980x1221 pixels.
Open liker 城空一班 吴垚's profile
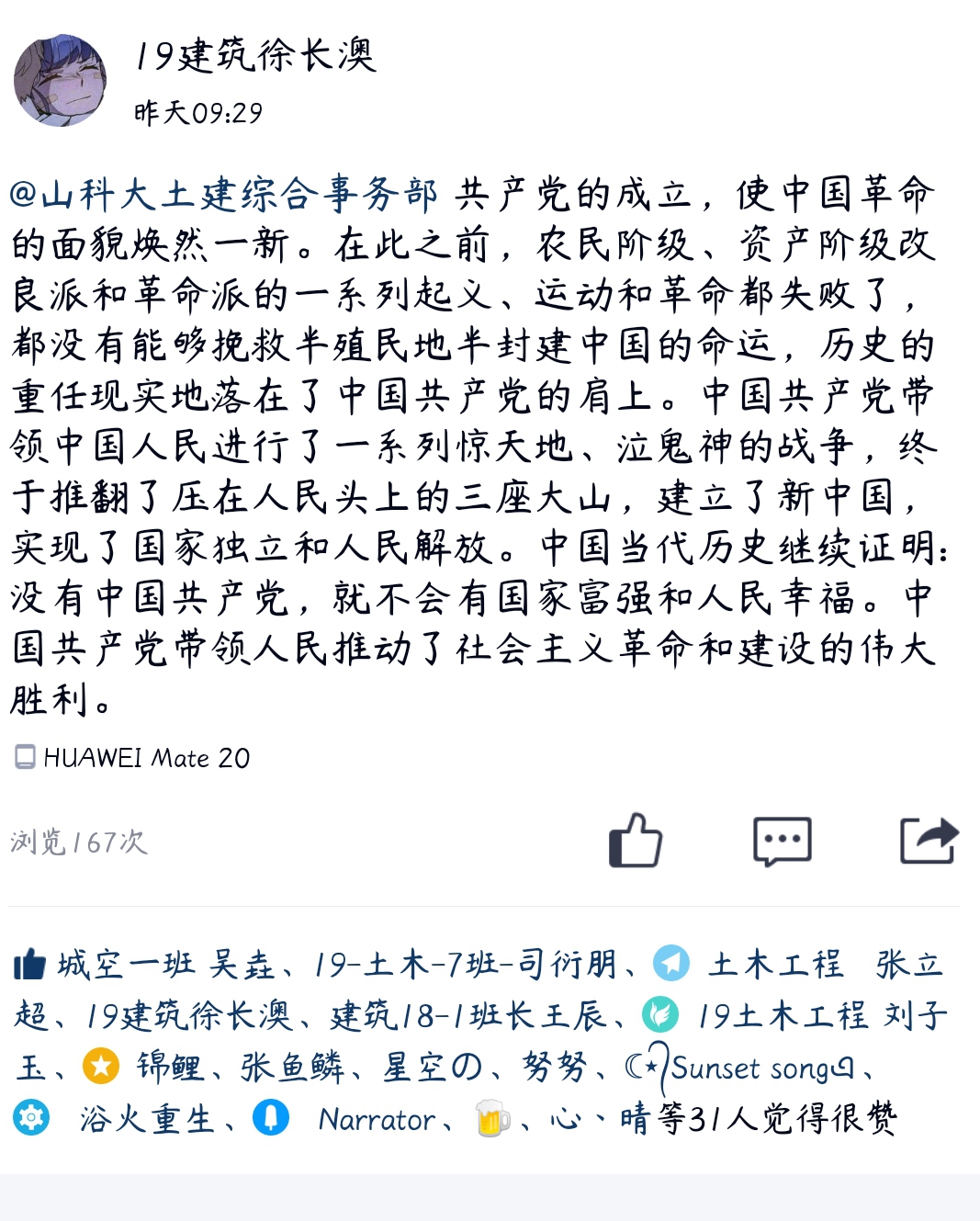(165, 965)
